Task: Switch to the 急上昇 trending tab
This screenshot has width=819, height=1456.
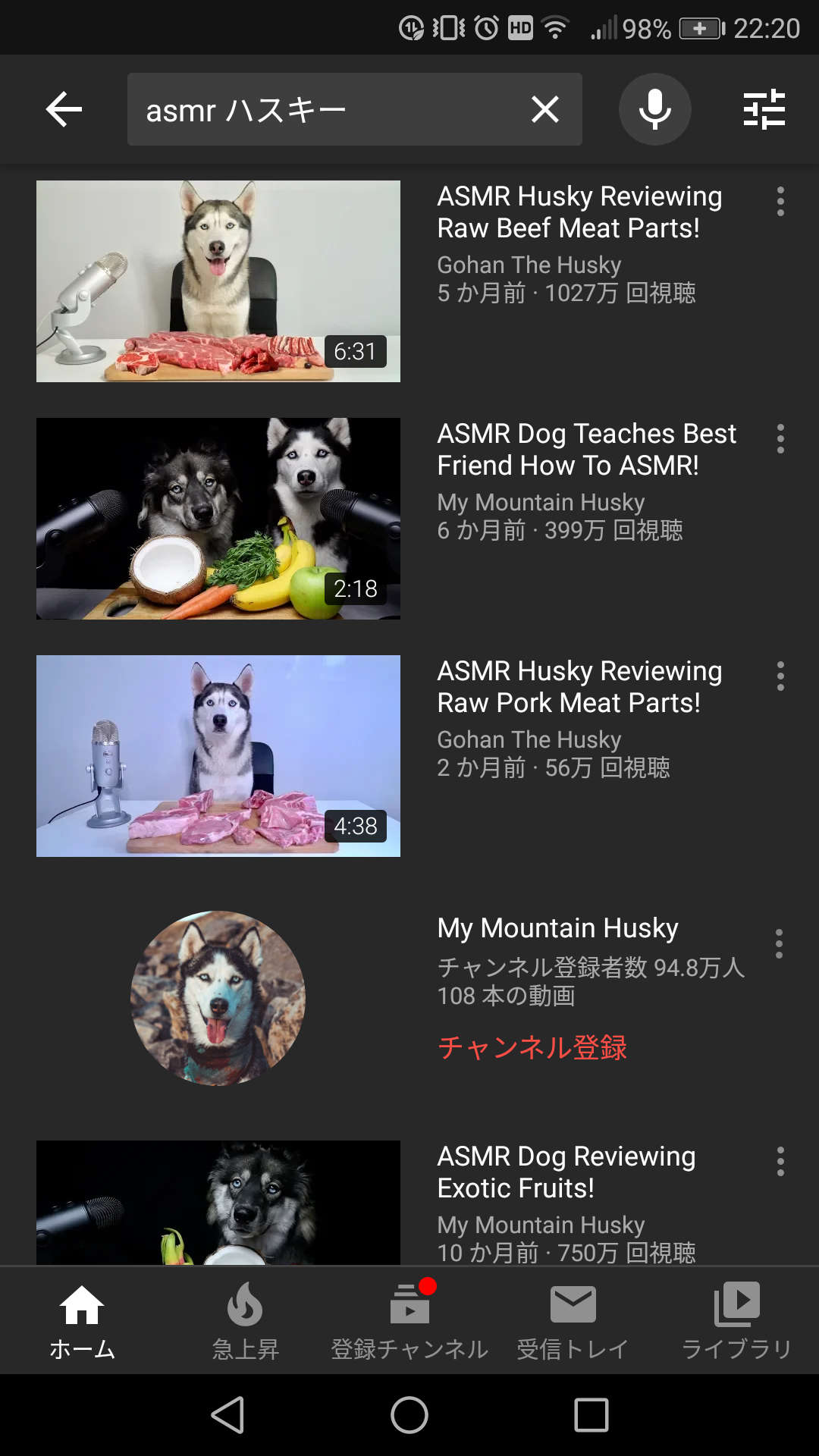Action: [x=245, y=1320]
